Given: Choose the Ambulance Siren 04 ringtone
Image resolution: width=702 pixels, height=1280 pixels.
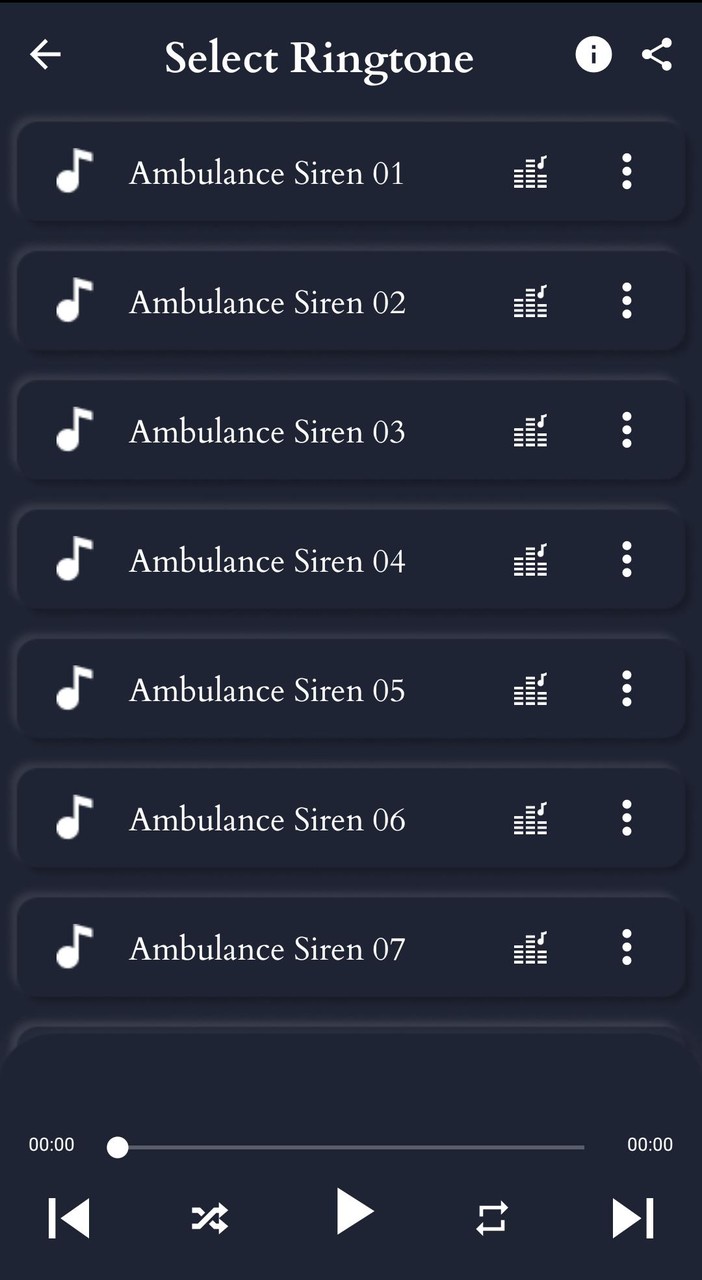Looking at the screenshot, I should pyautogui.click(x=266, y=560).
